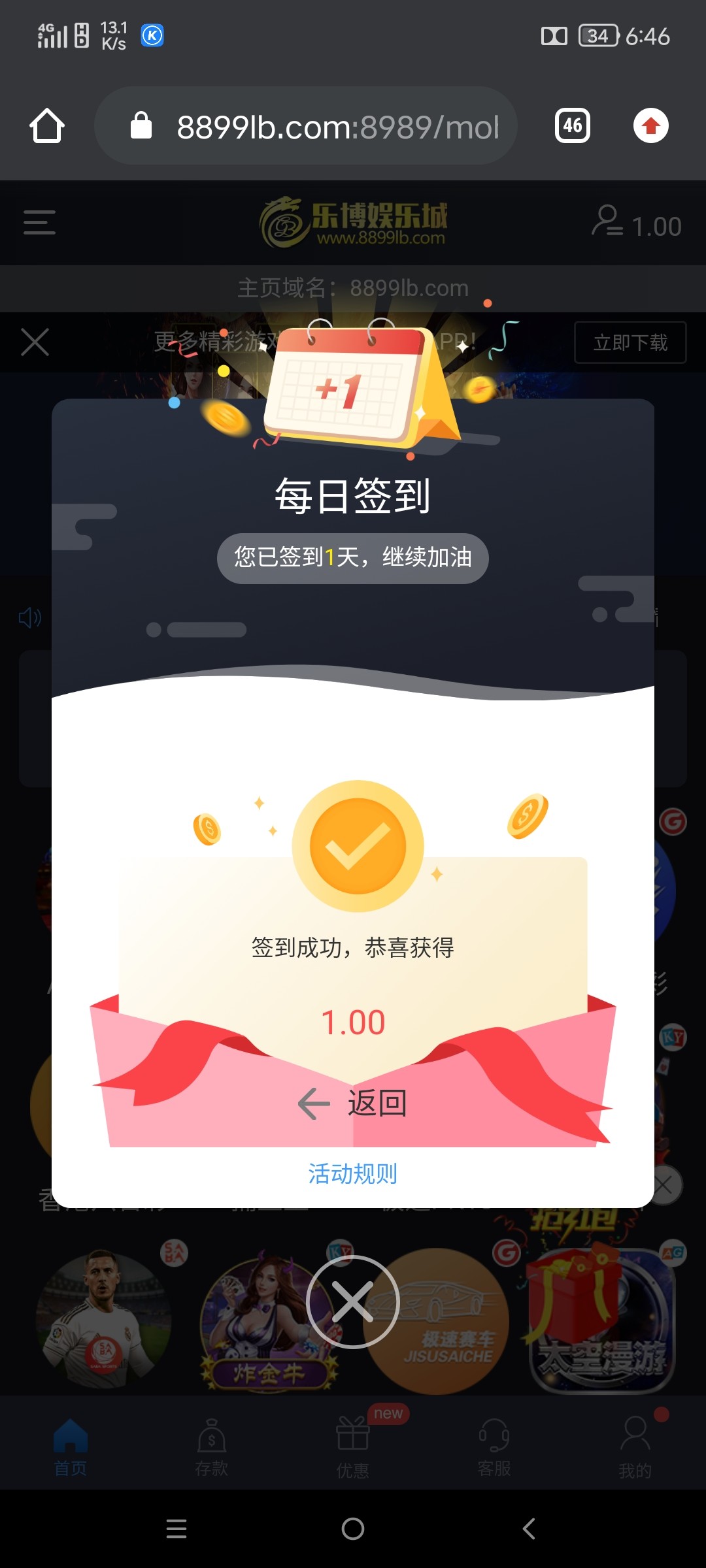Tap 返回 to go back from sign-in reward
Screen dimensions: 706x1568
353,1103
